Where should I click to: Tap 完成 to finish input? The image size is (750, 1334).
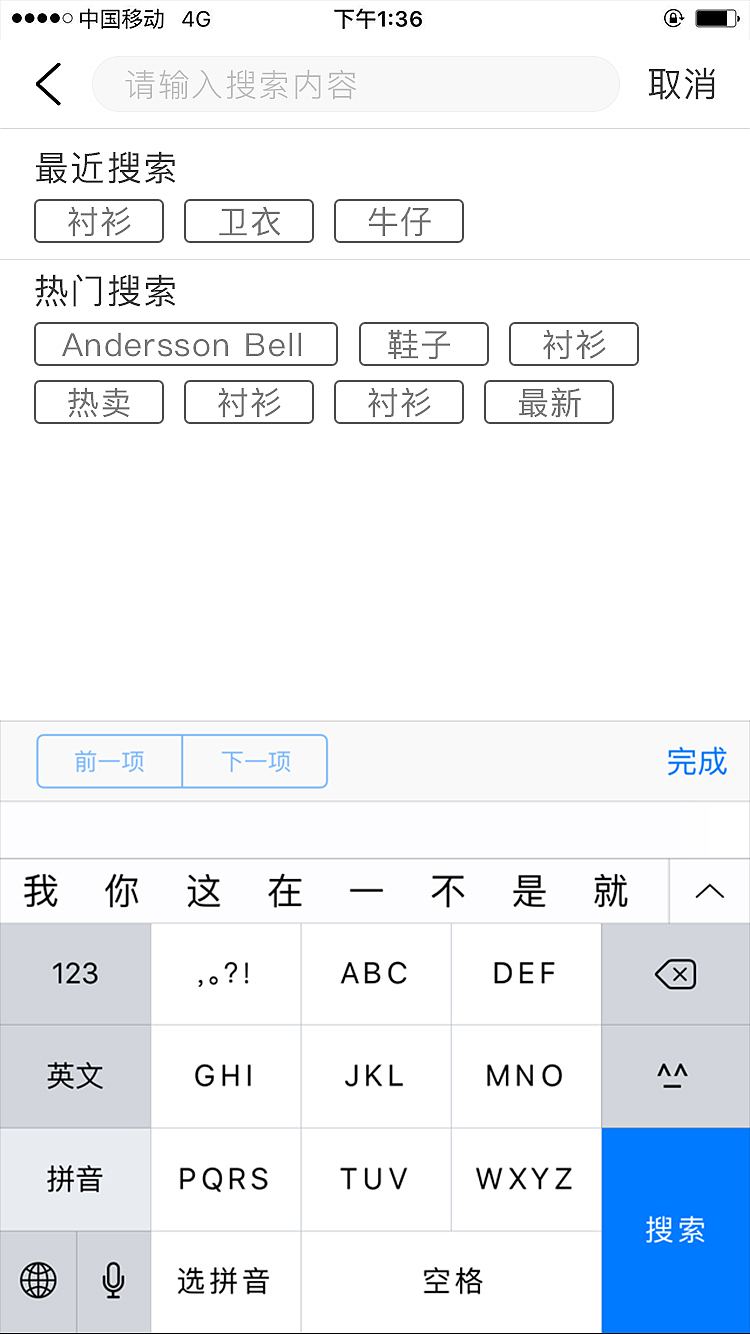point(697,761)
